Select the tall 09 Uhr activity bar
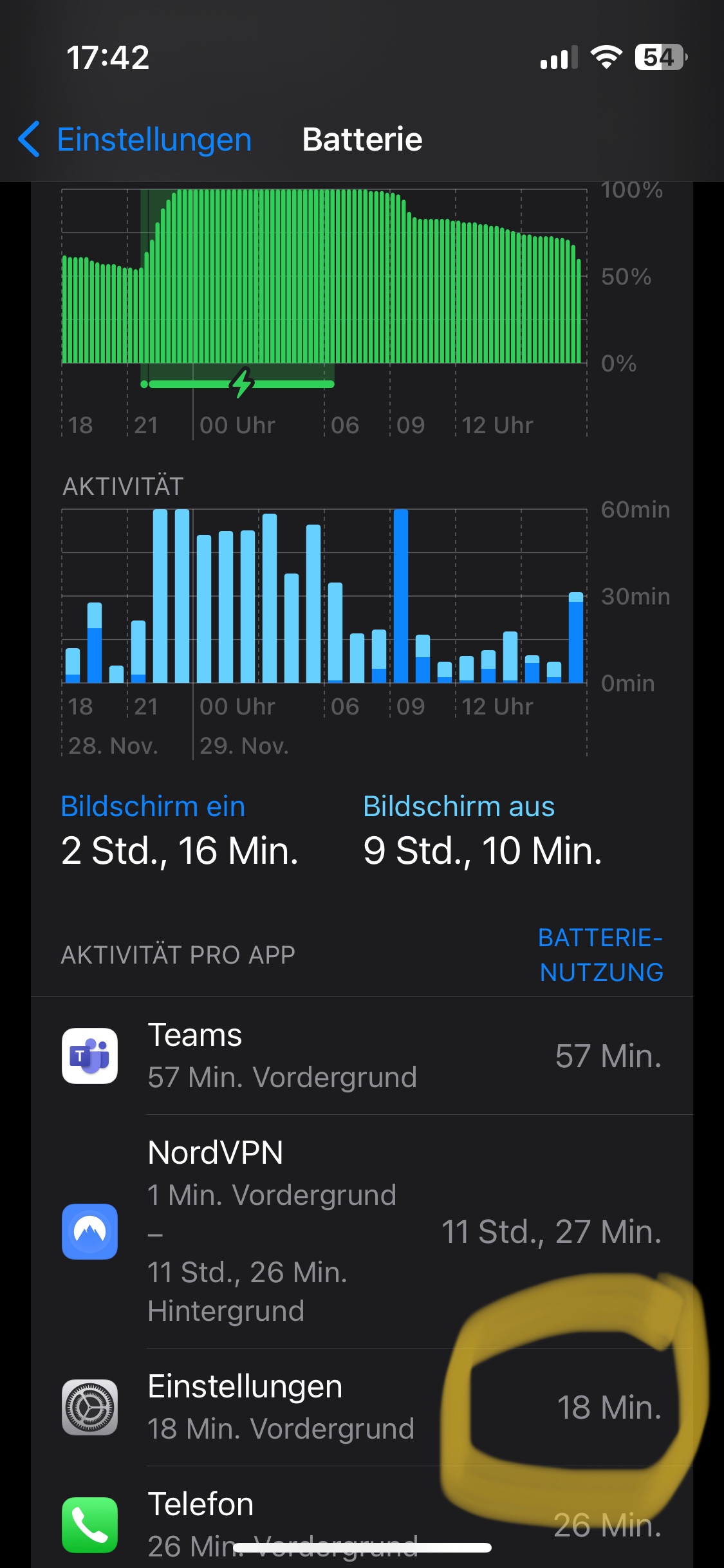724x1568 pixels. click(401, 595)
